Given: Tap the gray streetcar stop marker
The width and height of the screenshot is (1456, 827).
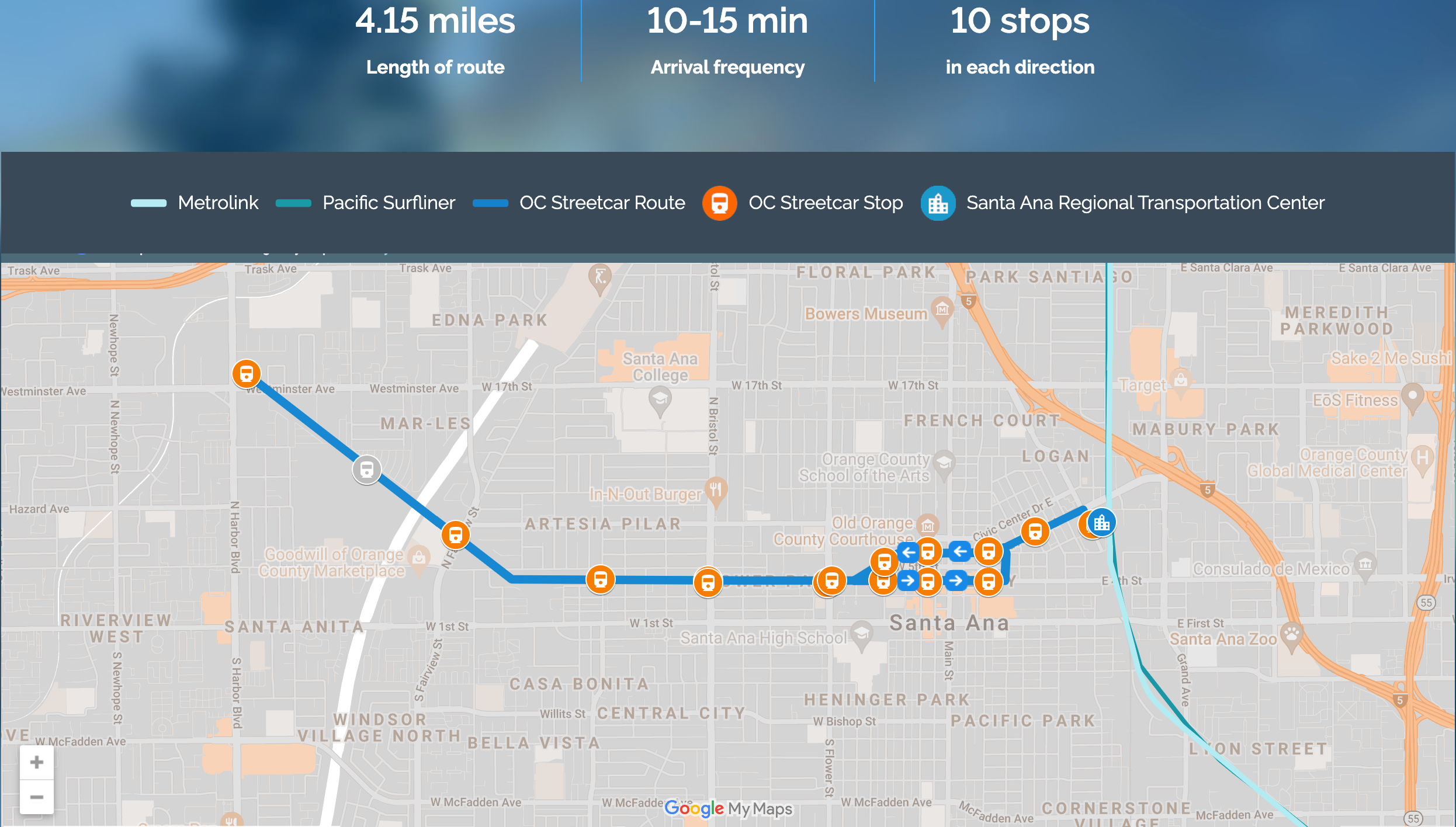Looking at the screenshot, I should tap(366, 469).
